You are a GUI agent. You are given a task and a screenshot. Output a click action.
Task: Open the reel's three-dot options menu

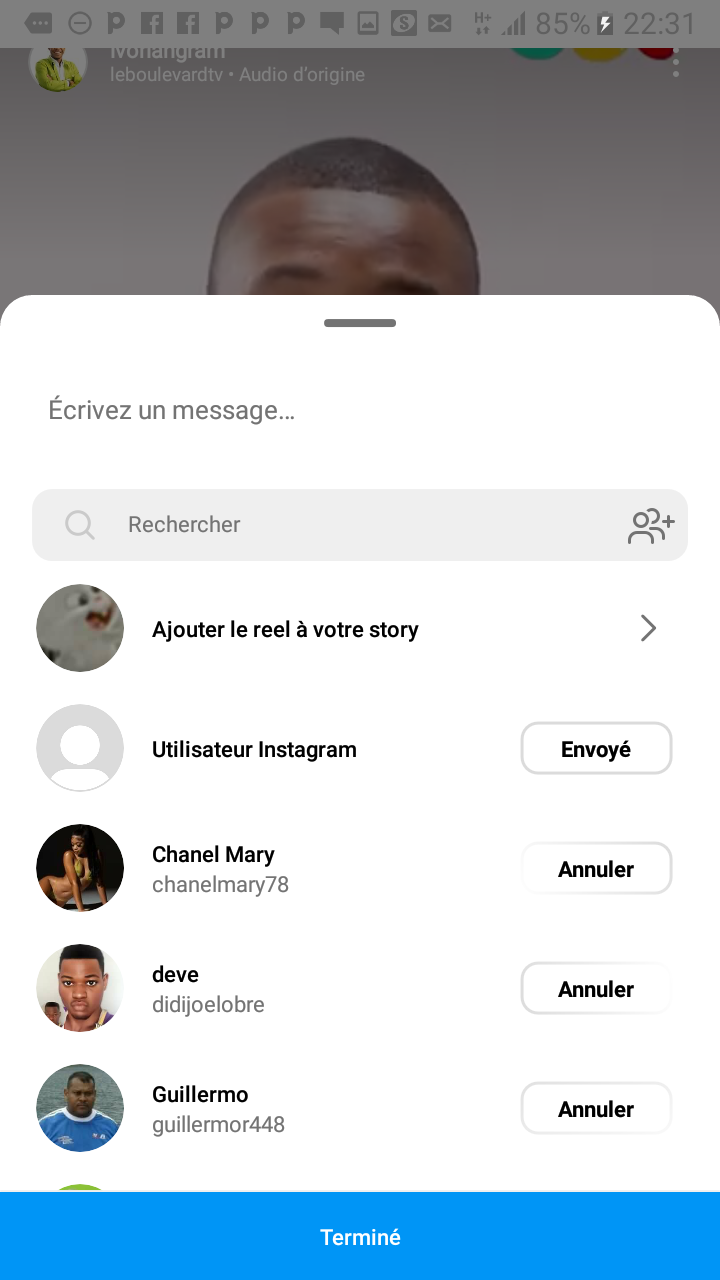click(x=676, y=62)
